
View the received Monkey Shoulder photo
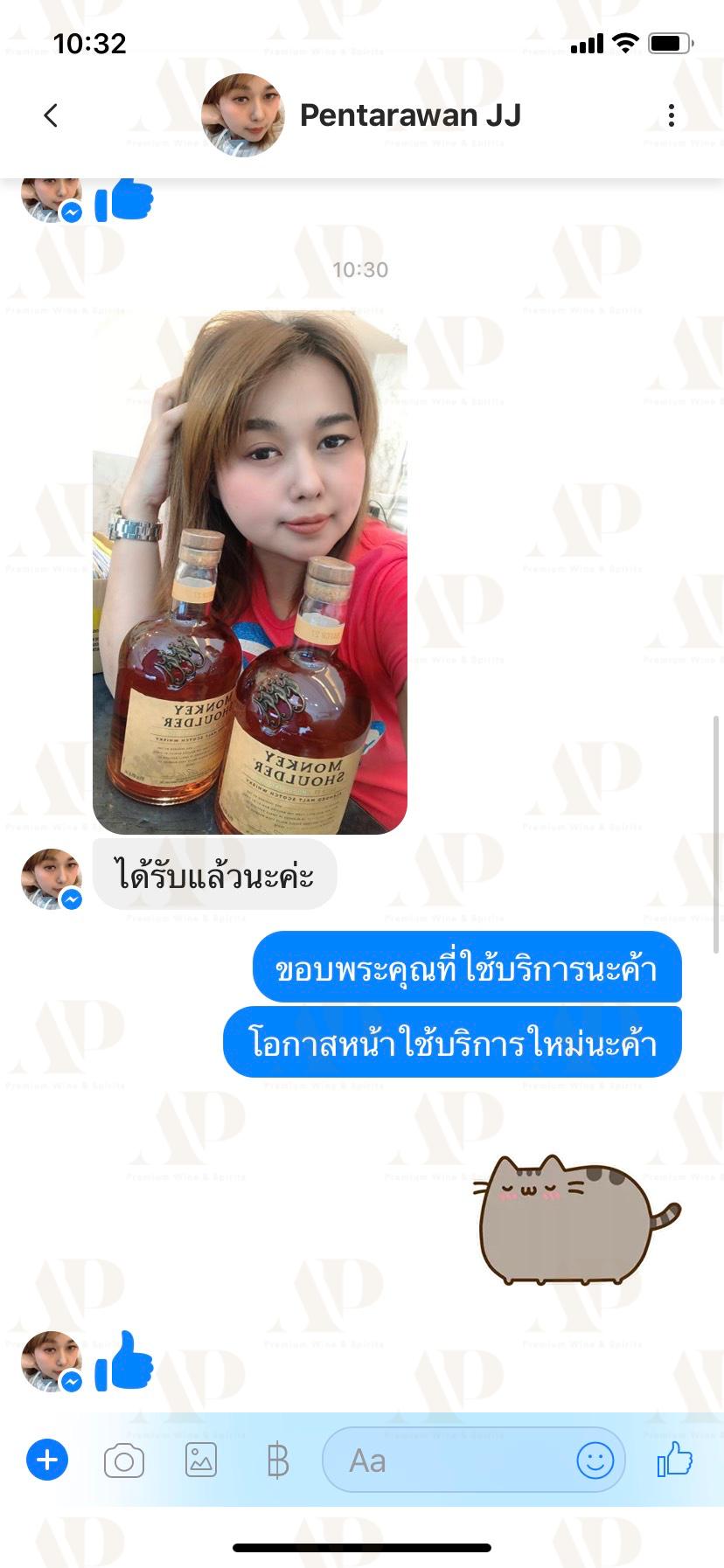(250, 572)
